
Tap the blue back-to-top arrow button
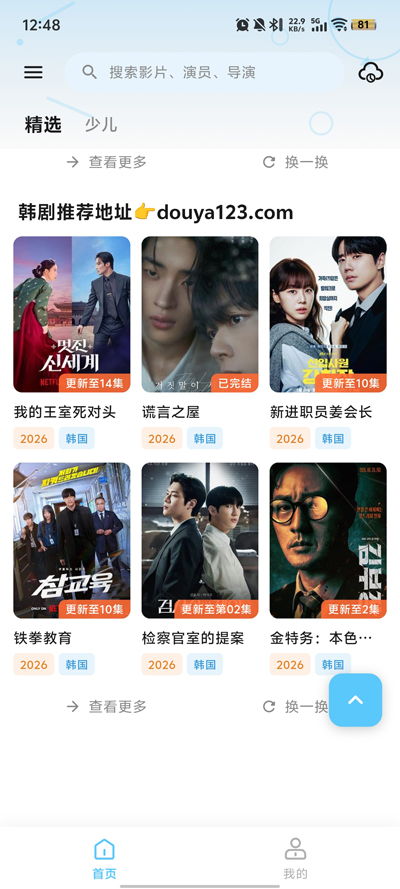coord(355,700)
